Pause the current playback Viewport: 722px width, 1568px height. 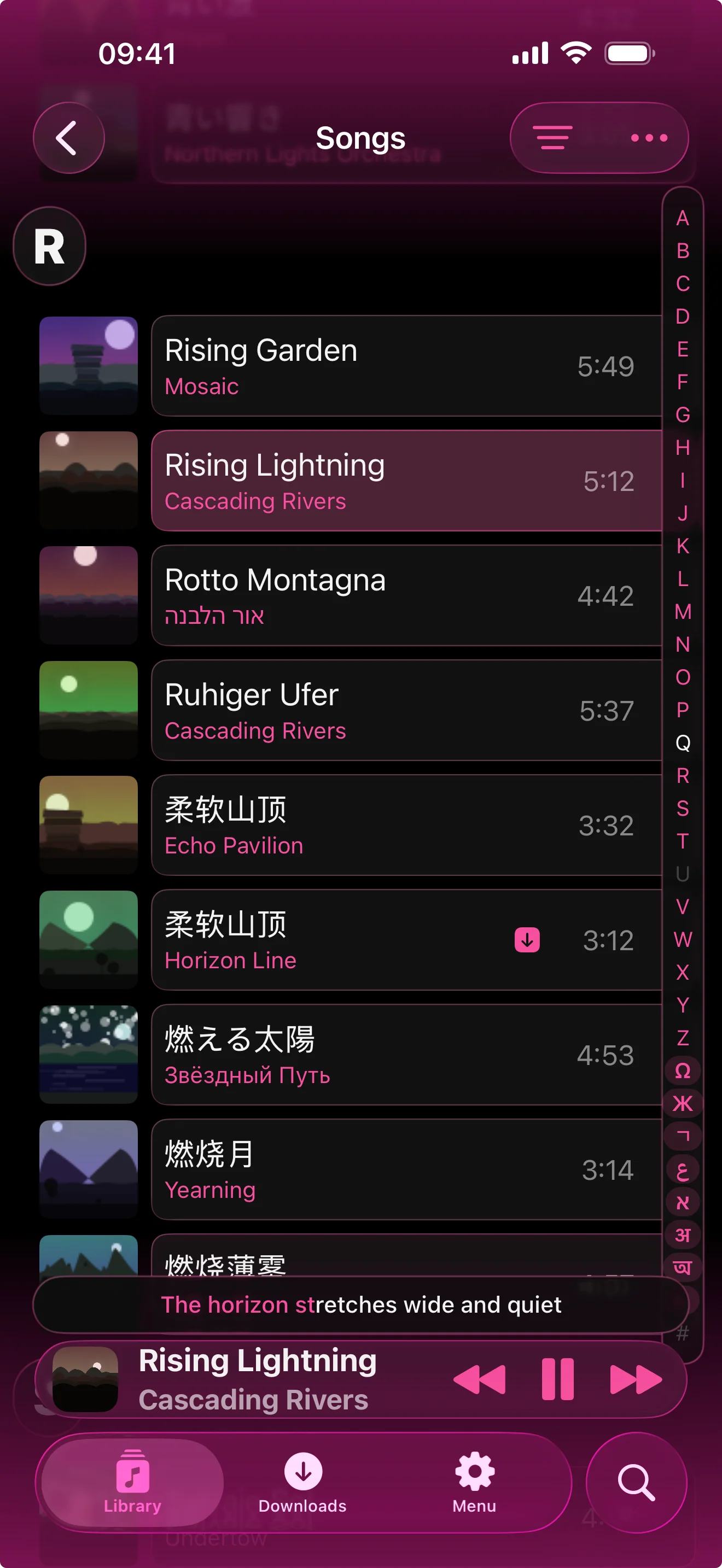click(x=557, y=1379)
